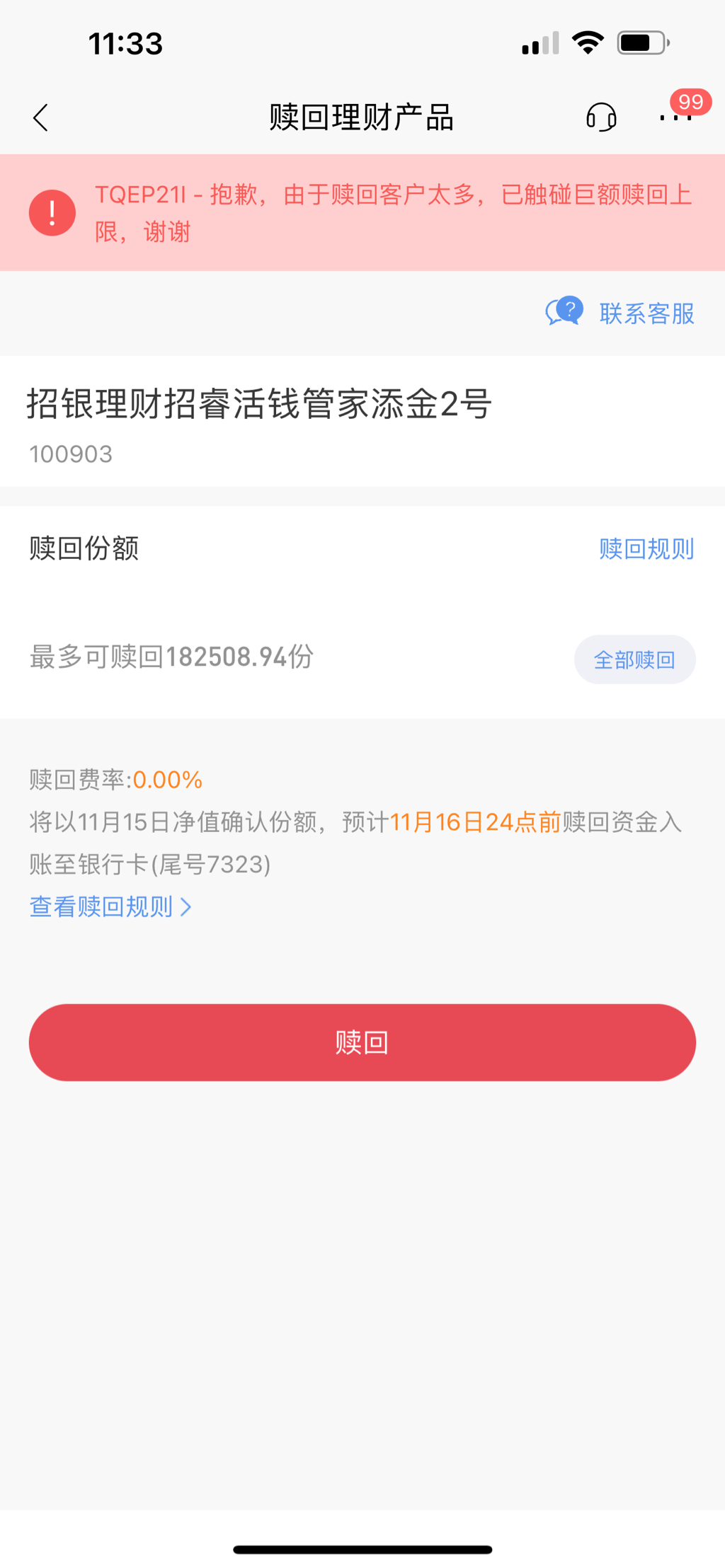
Task: Tap 联系客服 to contact support
Action: pyautogui.click(x=622, y=313)
